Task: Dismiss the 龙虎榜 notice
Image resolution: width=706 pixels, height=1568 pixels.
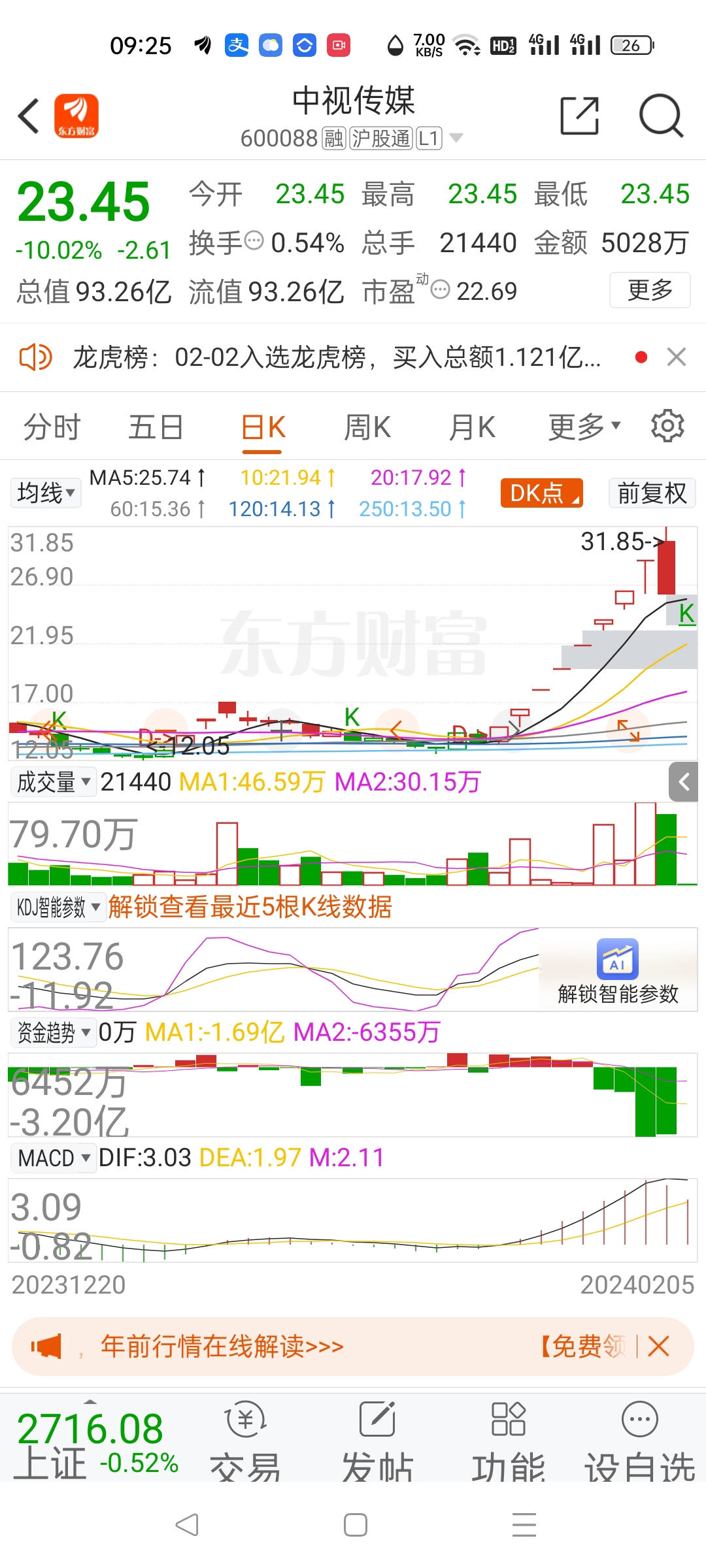Action: (x=677, y=357)
